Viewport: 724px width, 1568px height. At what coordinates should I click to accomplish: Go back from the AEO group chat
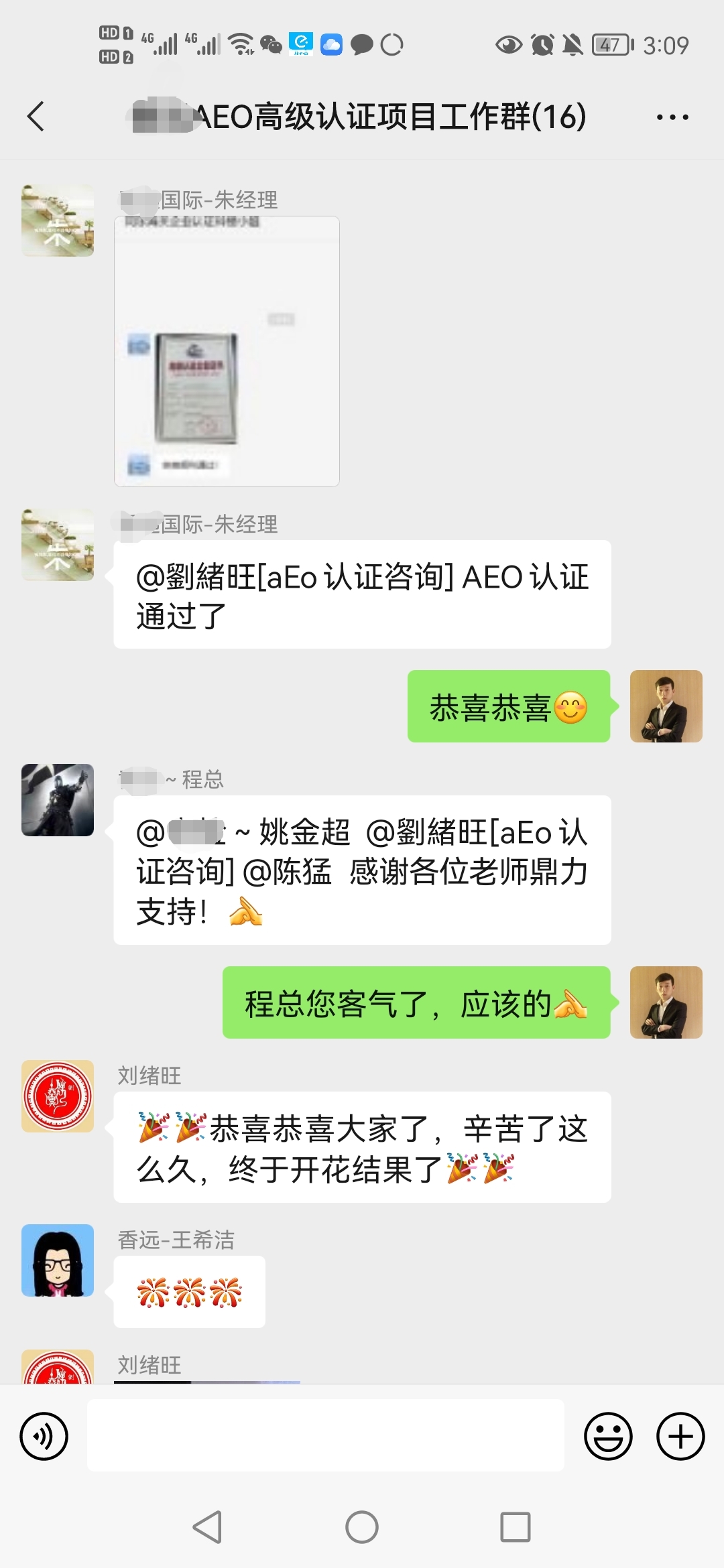36,117
